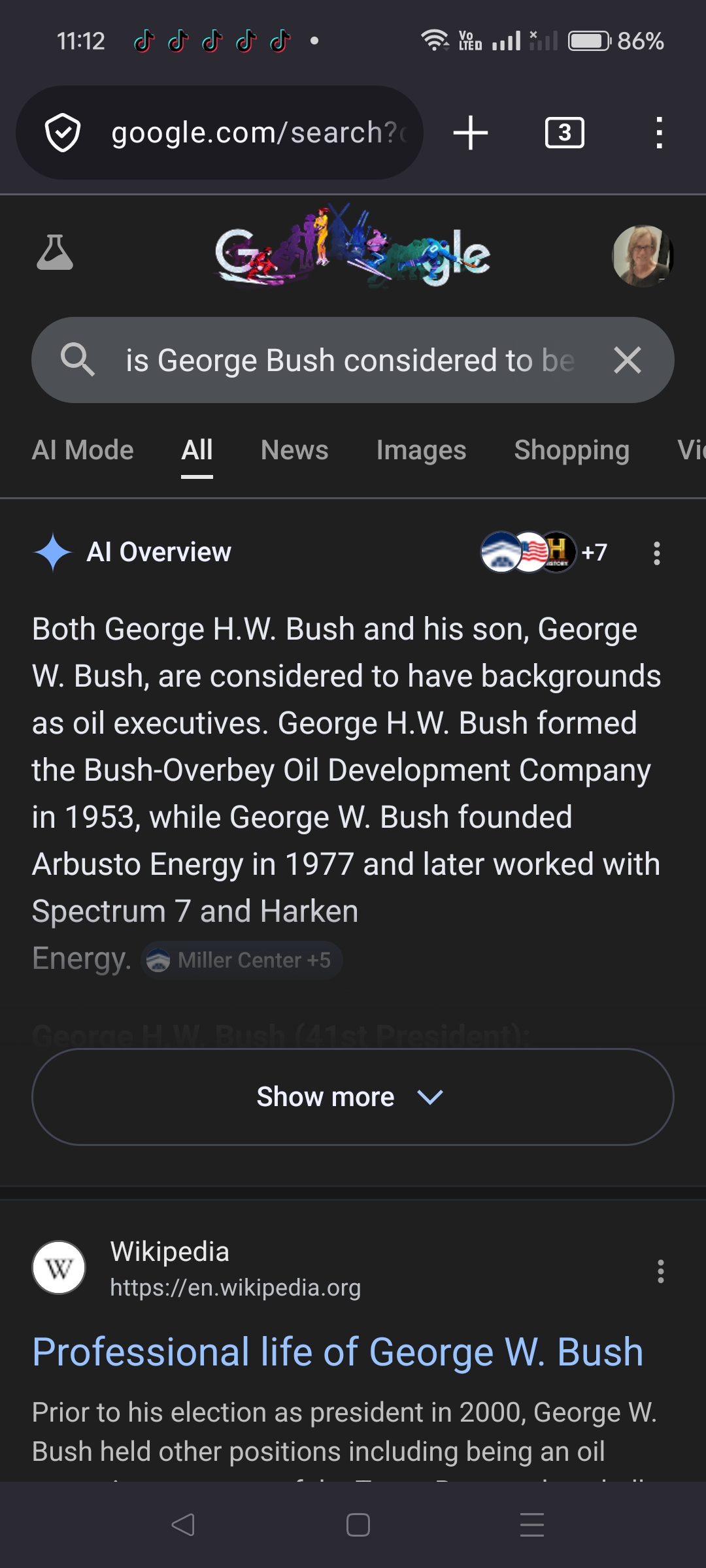Open a new browser tab
The image size is (706, 1568).
[x=471, y=133]
